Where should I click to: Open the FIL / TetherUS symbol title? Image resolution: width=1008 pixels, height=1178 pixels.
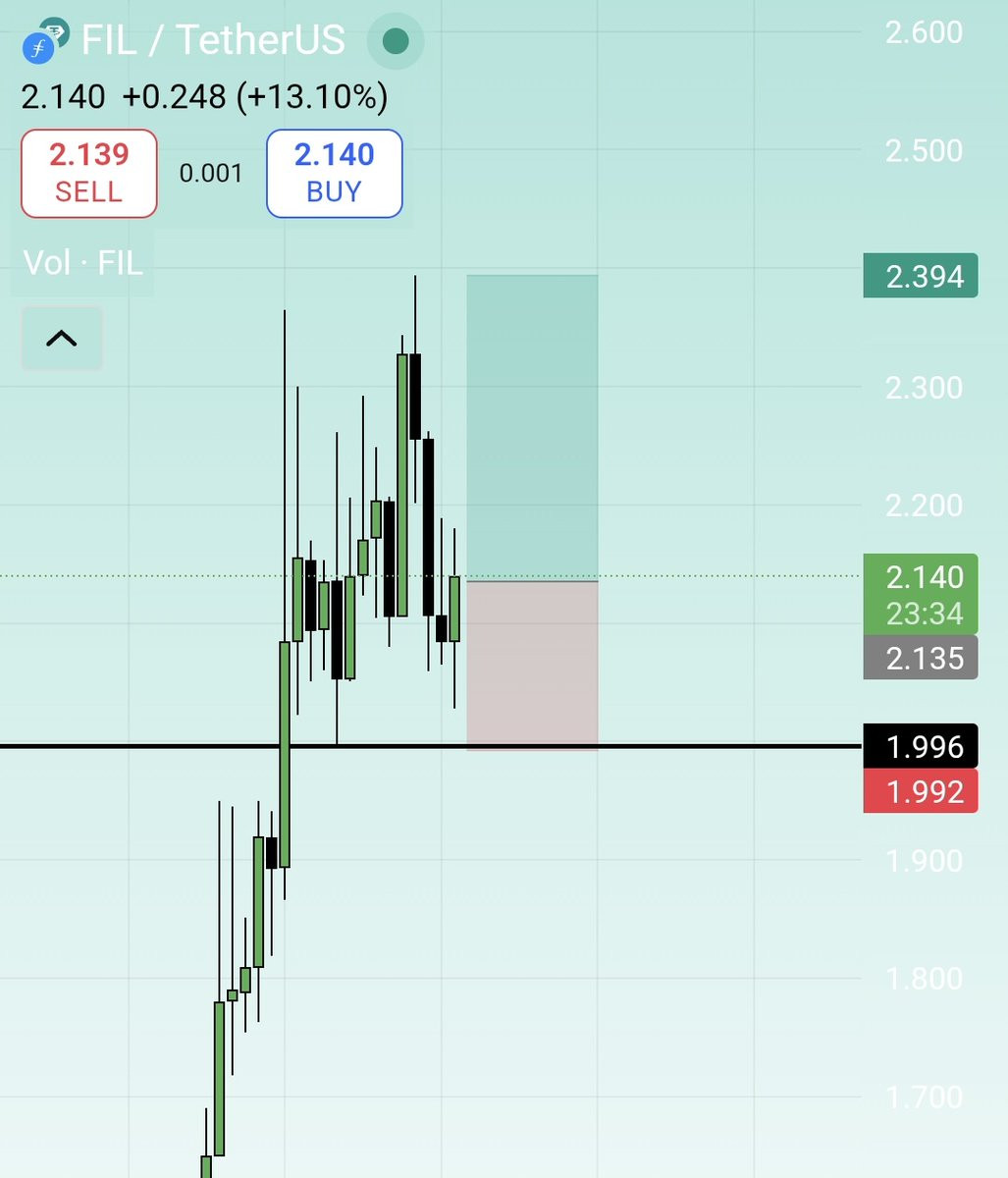click(213, 40)
